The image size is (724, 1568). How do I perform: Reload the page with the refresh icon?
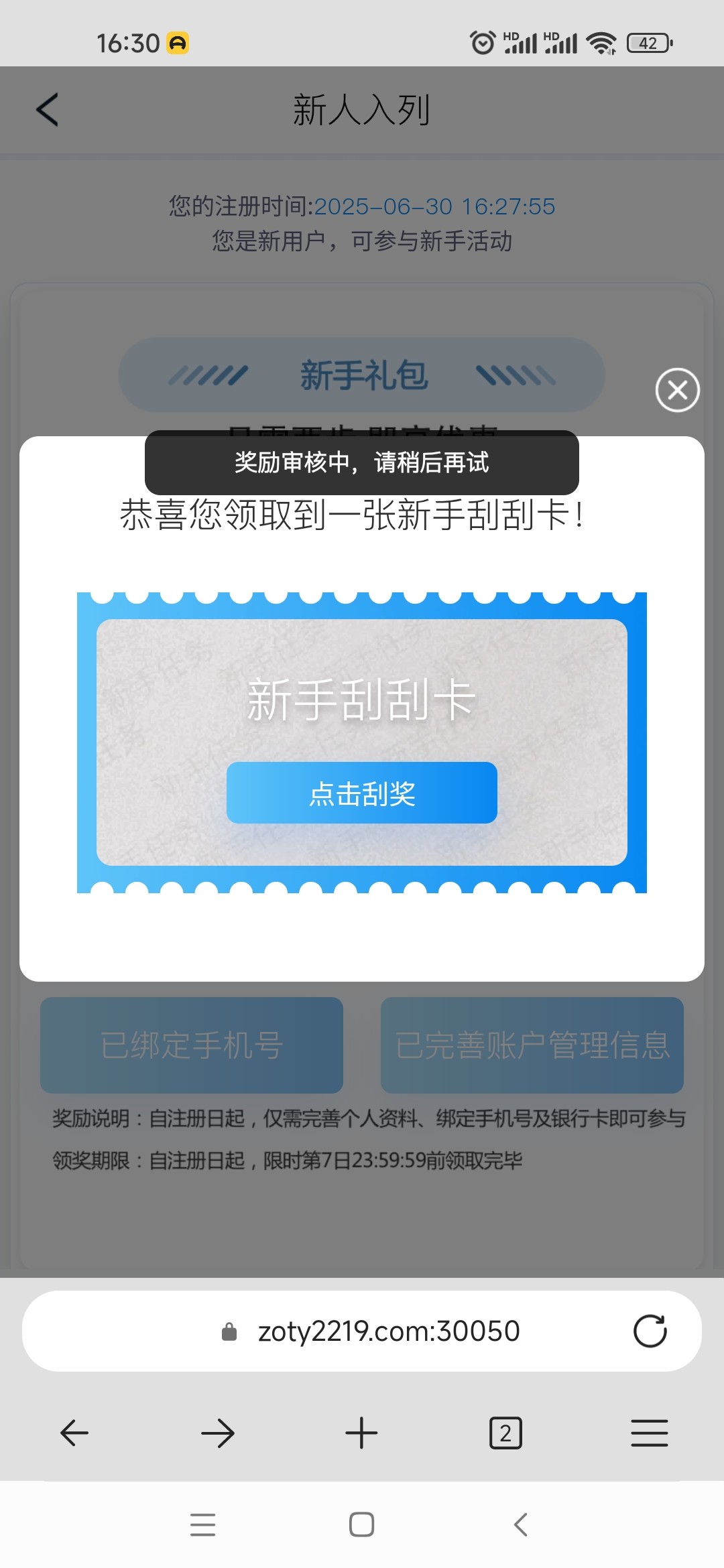click(x=650, y=1331)
